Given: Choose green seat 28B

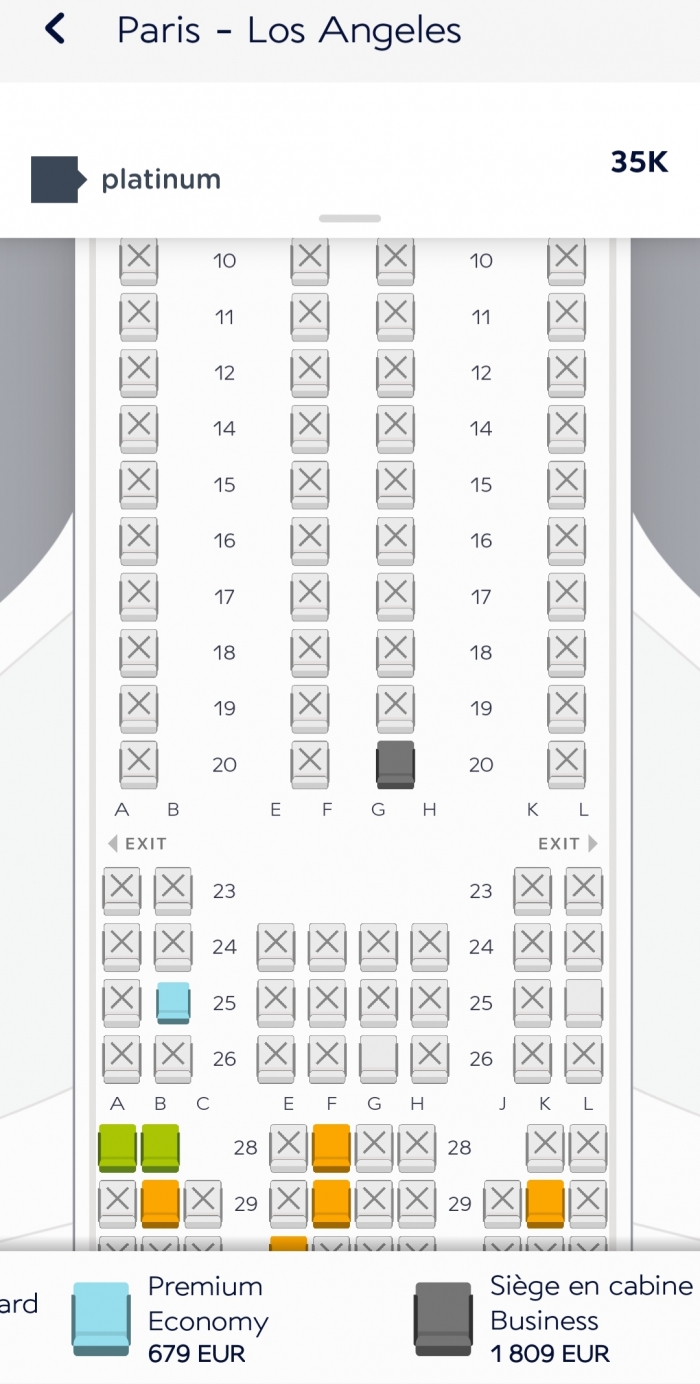Looking at the screenshot, I should coord(160,1147).
